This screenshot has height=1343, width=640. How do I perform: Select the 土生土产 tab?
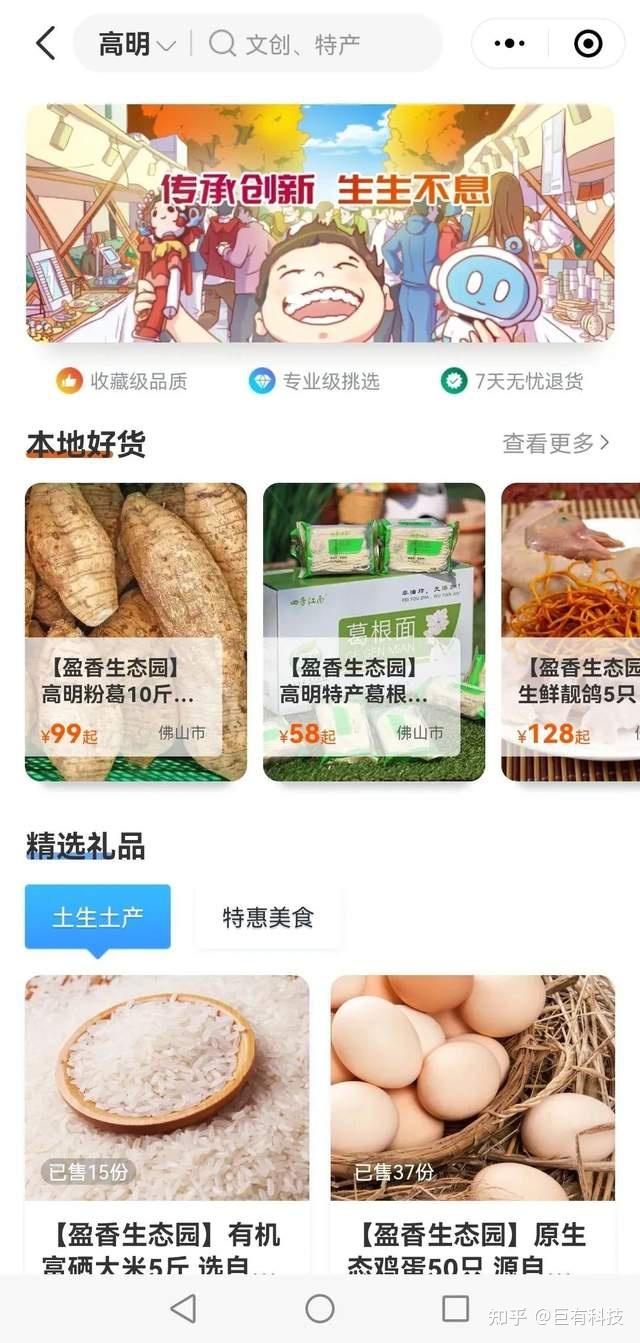pos(98,916)
